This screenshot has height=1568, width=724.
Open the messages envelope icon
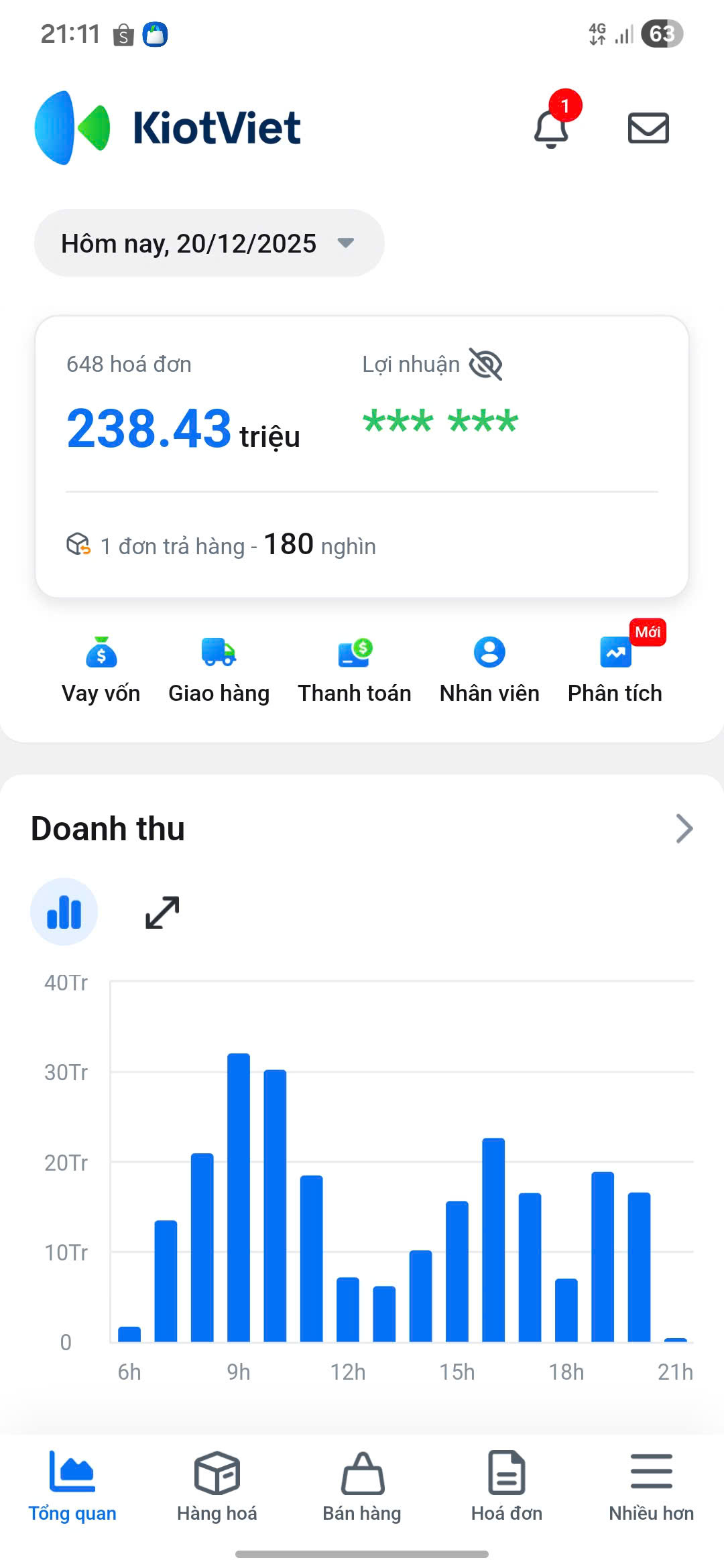click(x=648, y=128)
